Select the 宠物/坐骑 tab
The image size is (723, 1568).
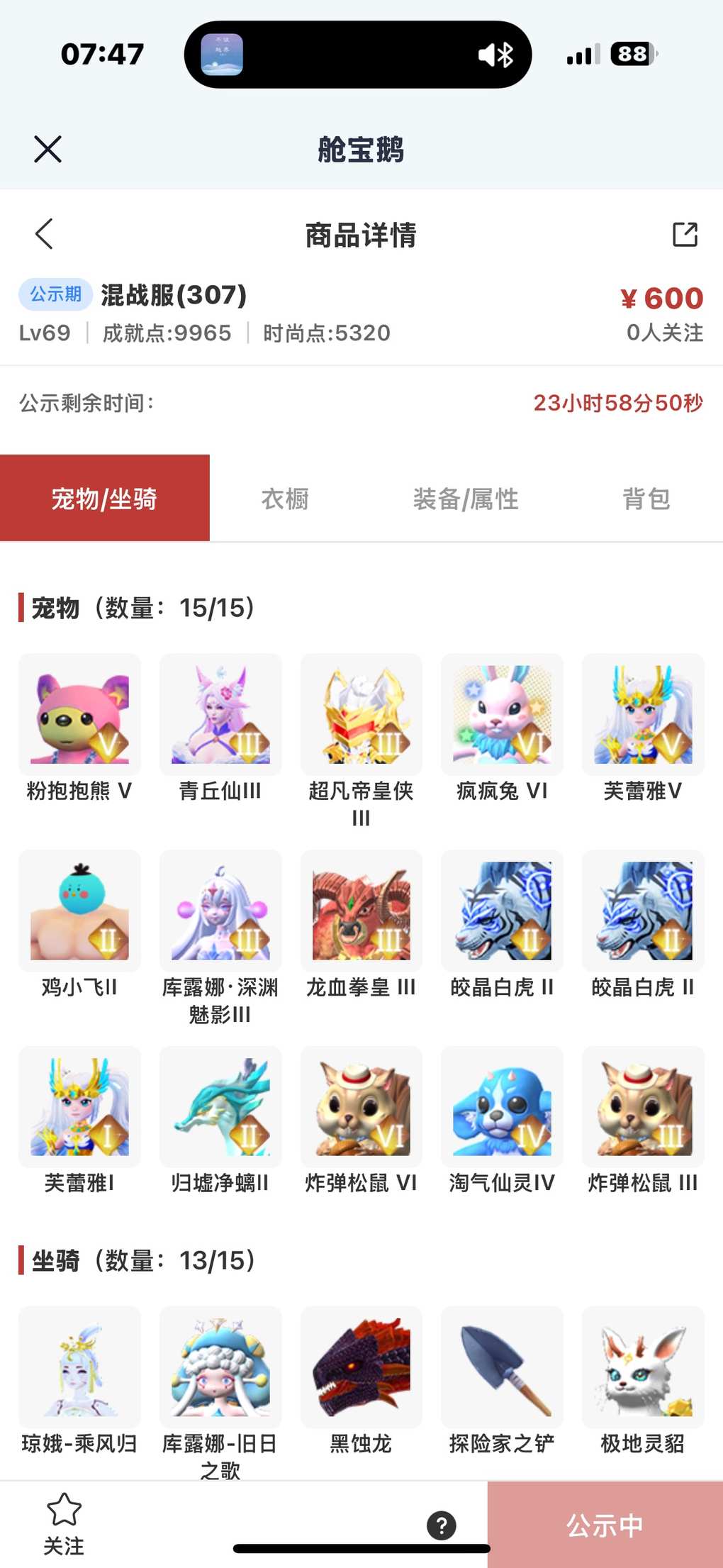click(x=104, y=499)
